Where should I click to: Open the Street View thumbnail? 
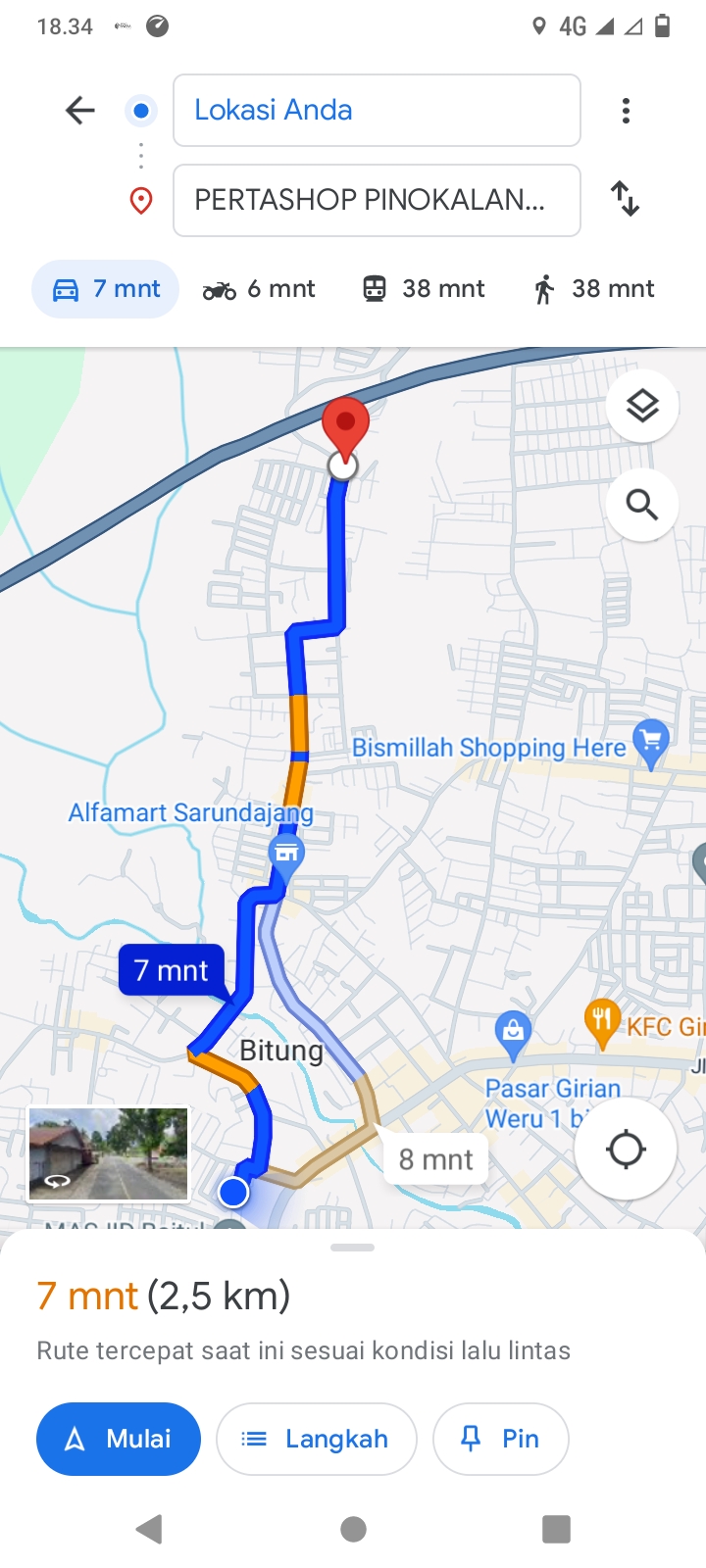(108, 1153)
